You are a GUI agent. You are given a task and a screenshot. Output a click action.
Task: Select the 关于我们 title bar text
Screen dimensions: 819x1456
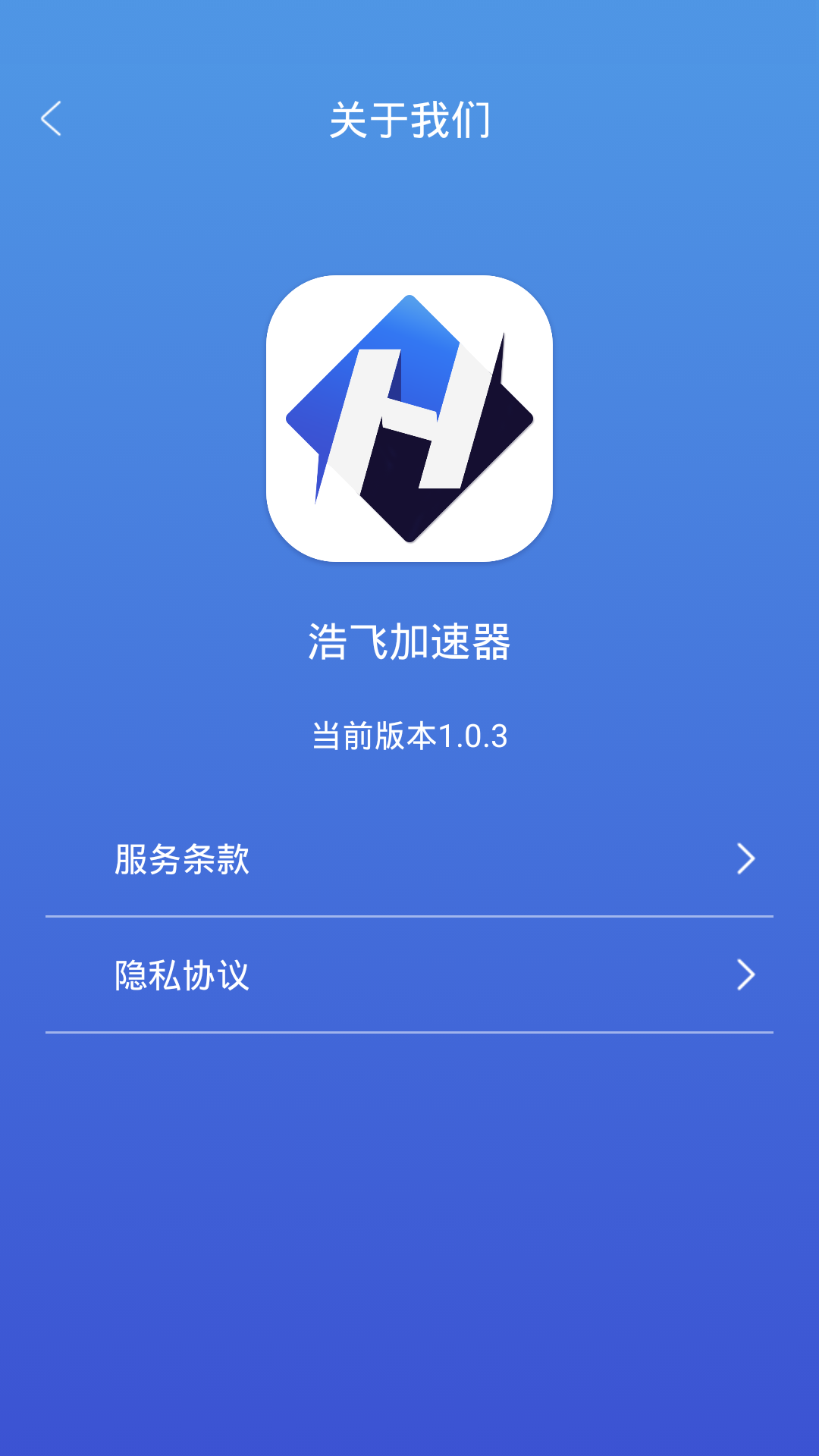pos(409,120)
